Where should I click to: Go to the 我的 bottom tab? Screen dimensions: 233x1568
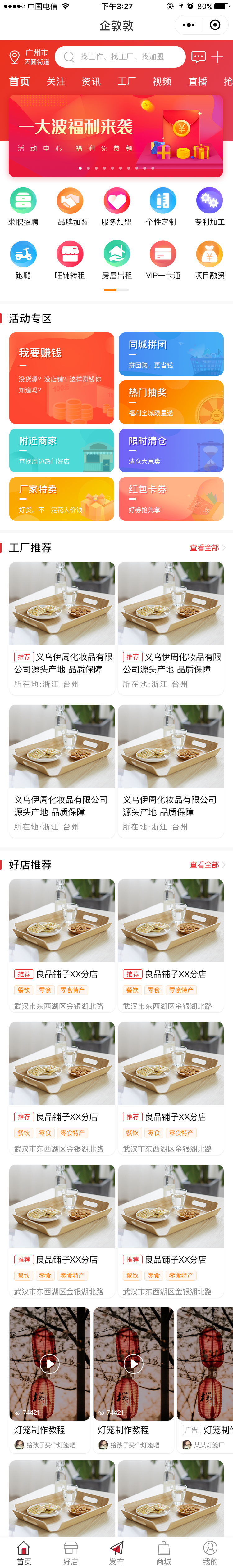pyautogui.click(x=210, y=1552)
